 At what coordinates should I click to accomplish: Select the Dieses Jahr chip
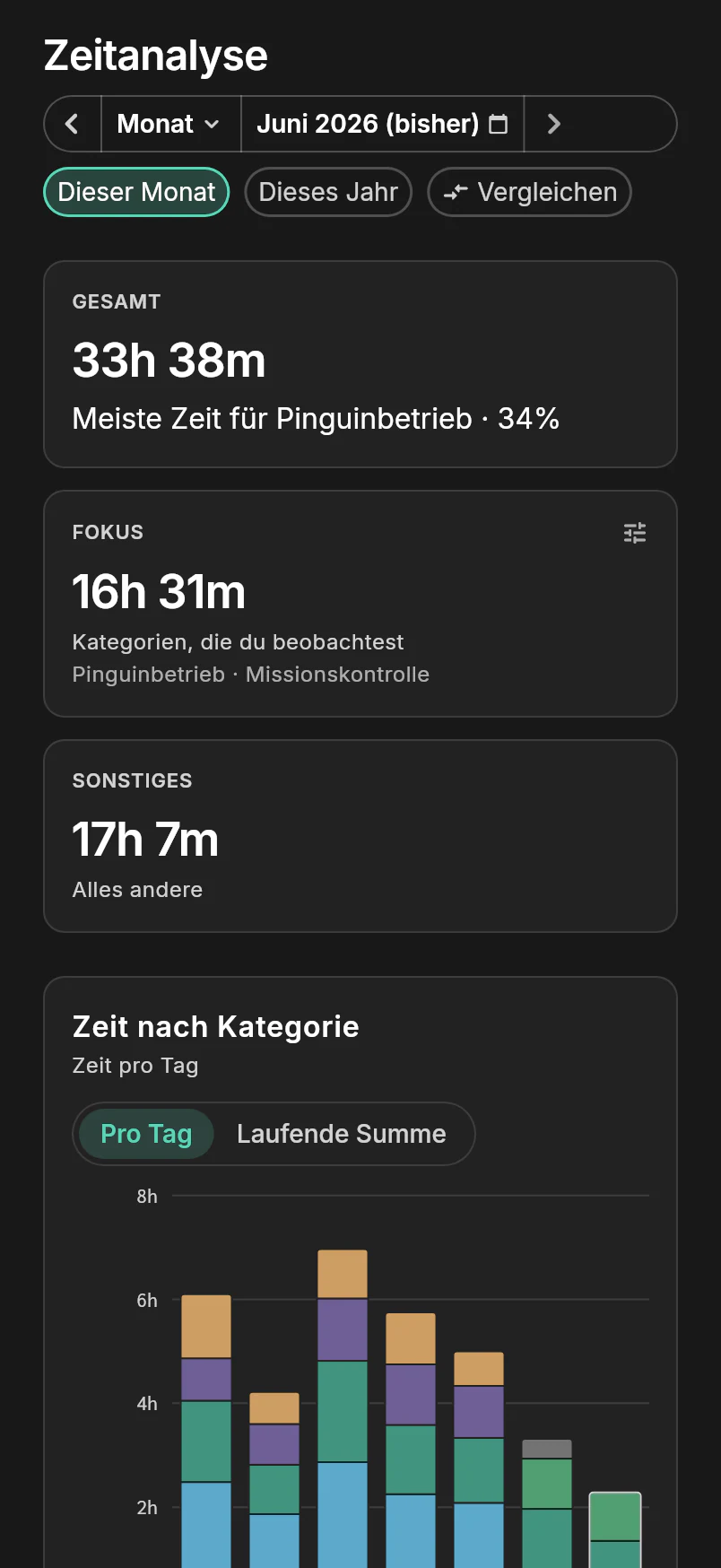(328, 192)
